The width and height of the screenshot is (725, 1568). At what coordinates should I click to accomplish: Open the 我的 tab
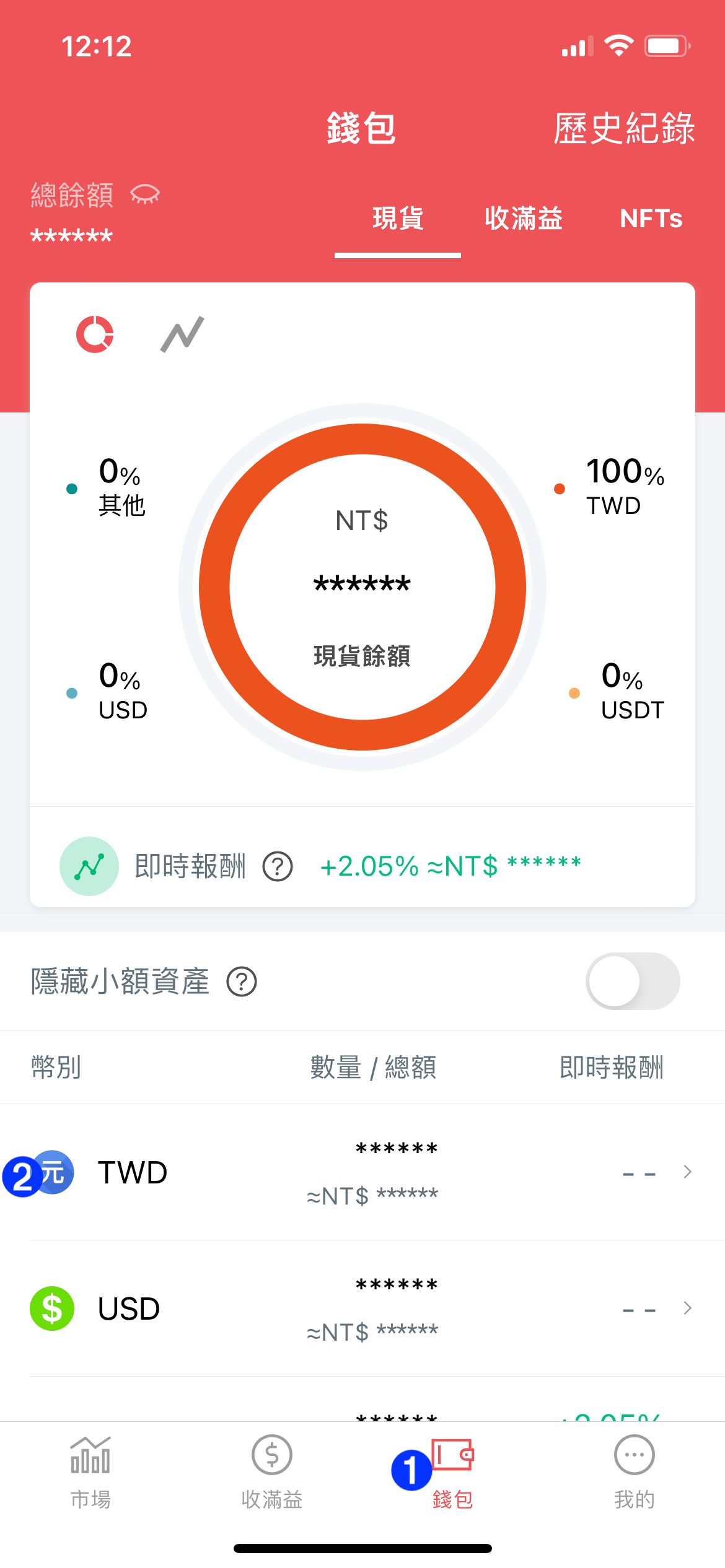click(635, 1473)
